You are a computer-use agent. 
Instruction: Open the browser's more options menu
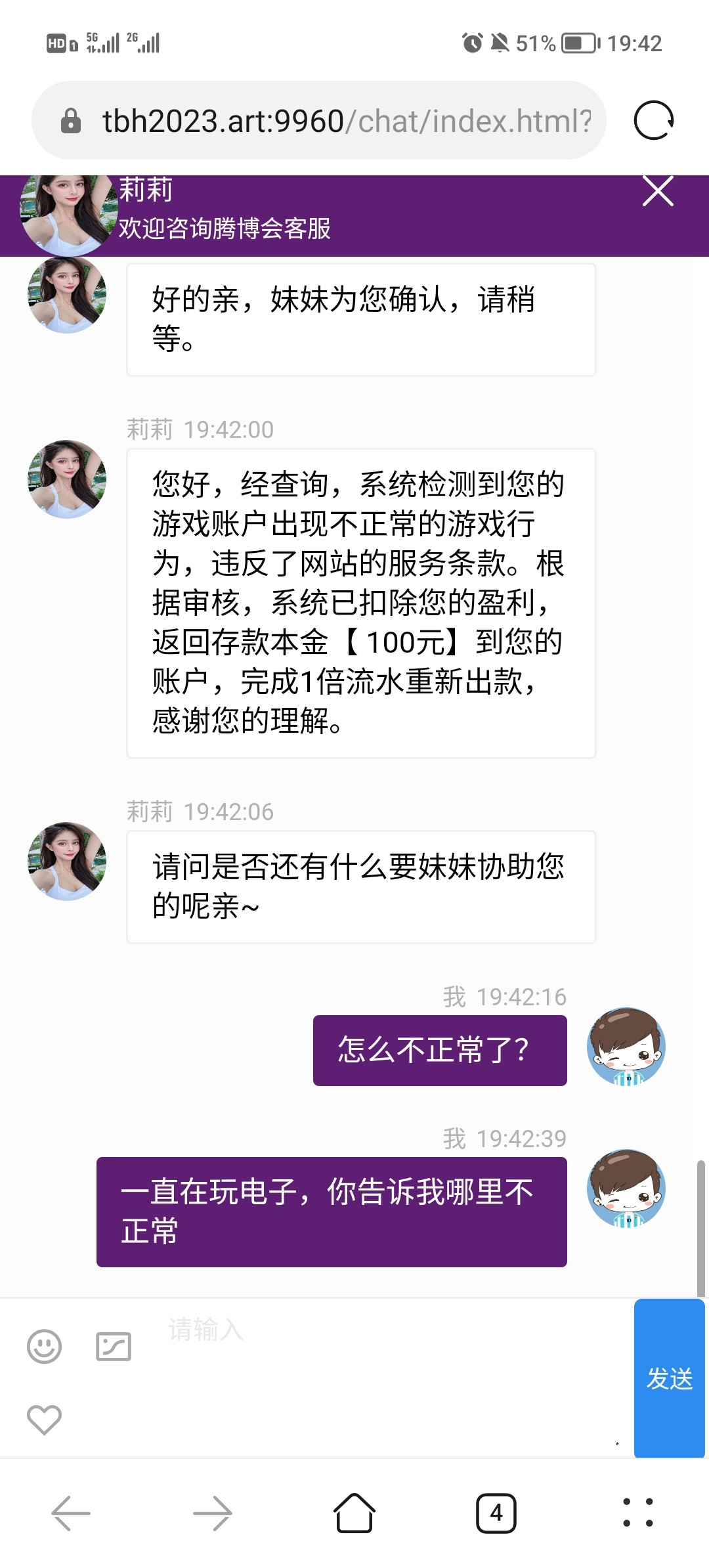point(638,1513)
